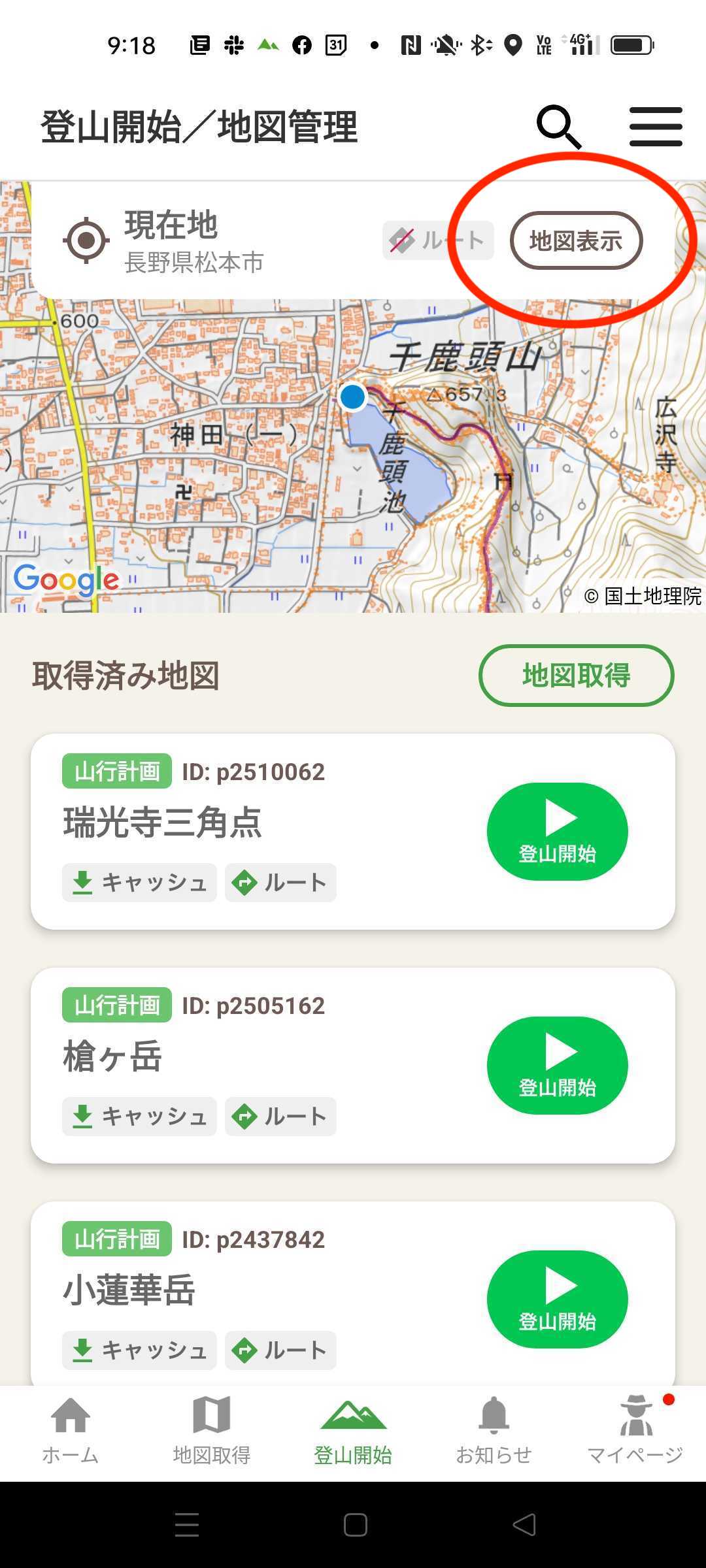Tap ルート chip for 槍ヶ岳

(x=280, y=1117)
